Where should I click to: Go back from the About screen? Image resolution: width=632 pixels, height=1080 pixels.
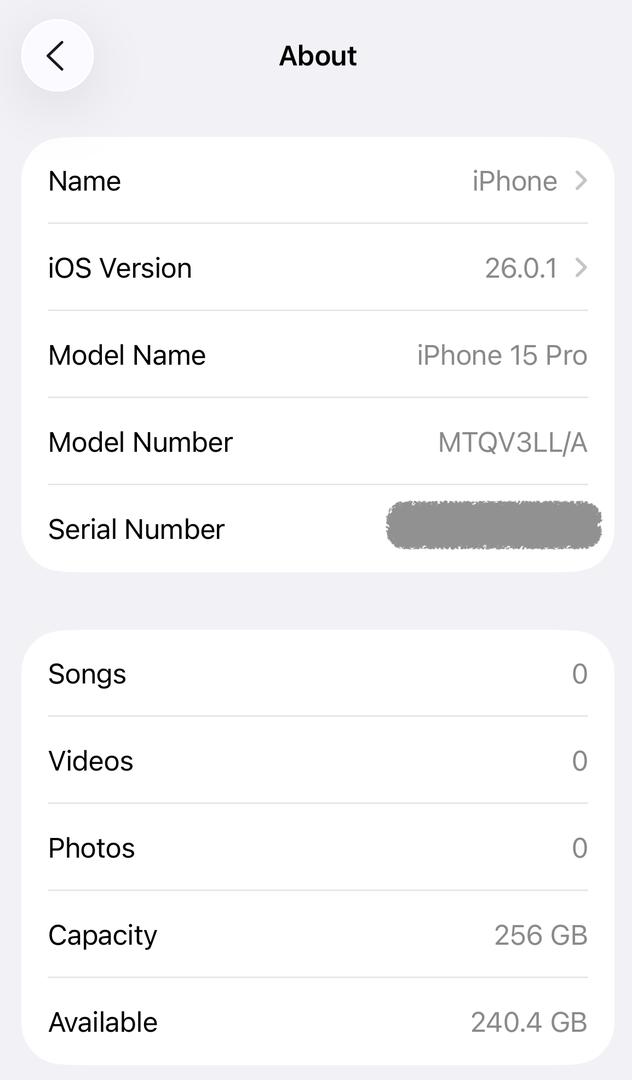[x=57, y=56]
